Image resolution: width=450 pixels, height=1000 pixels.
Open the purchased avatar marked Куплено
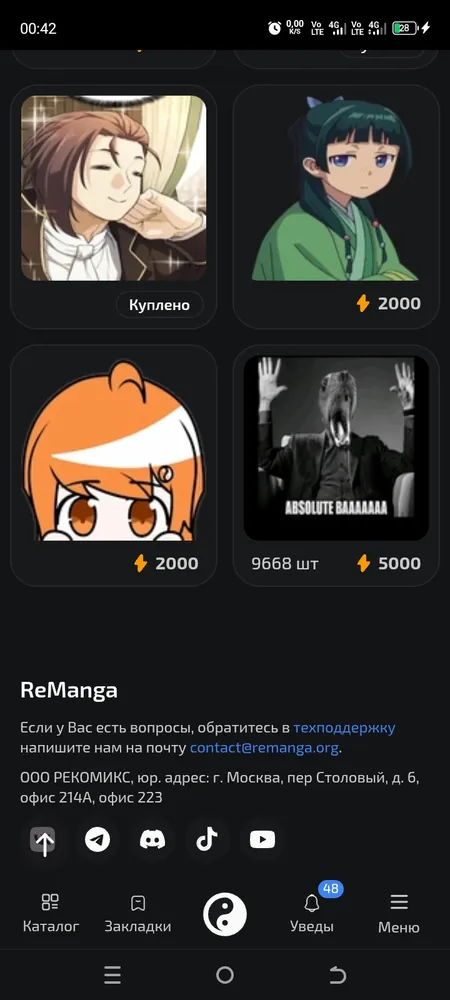pos(113,207)
